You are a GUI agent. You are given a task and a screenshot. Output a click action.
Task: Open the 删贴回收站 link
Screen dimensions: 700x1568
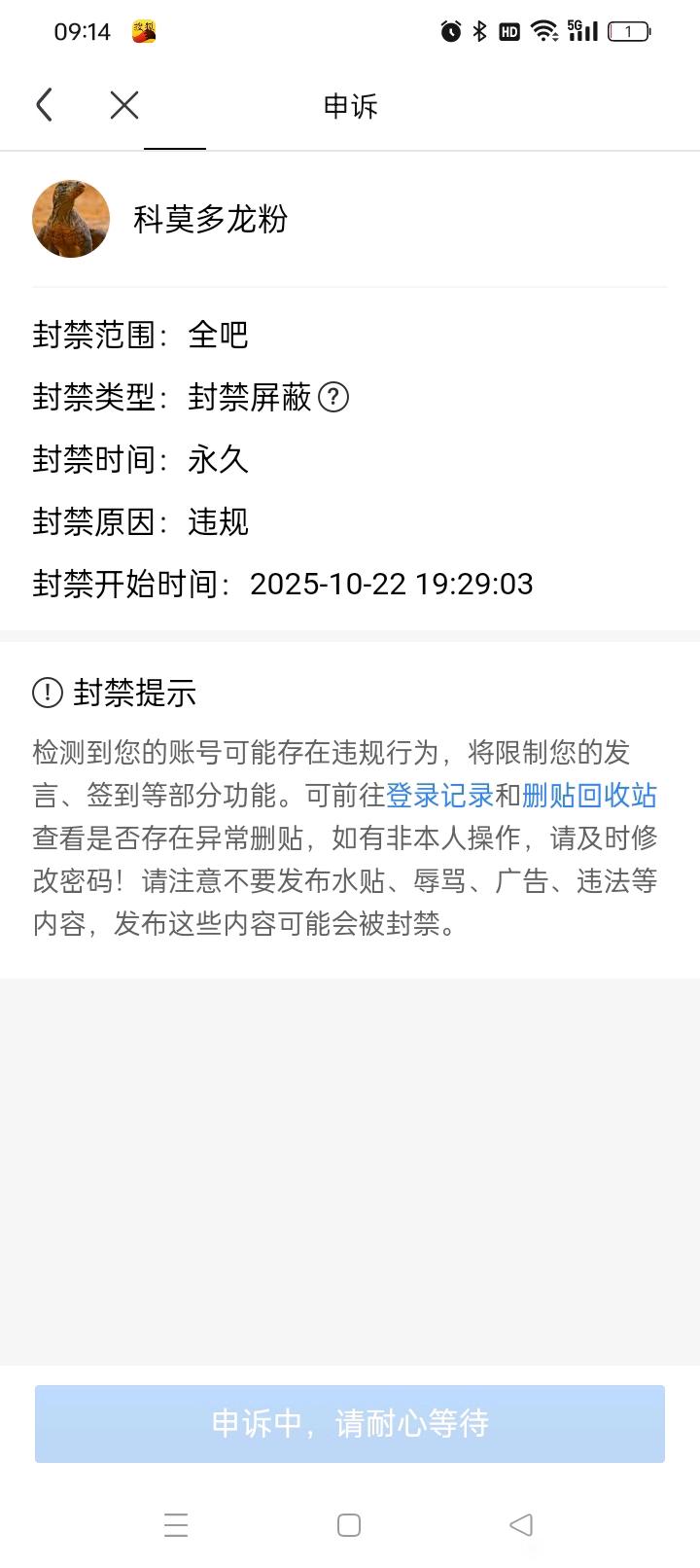[x=589, y=795]
